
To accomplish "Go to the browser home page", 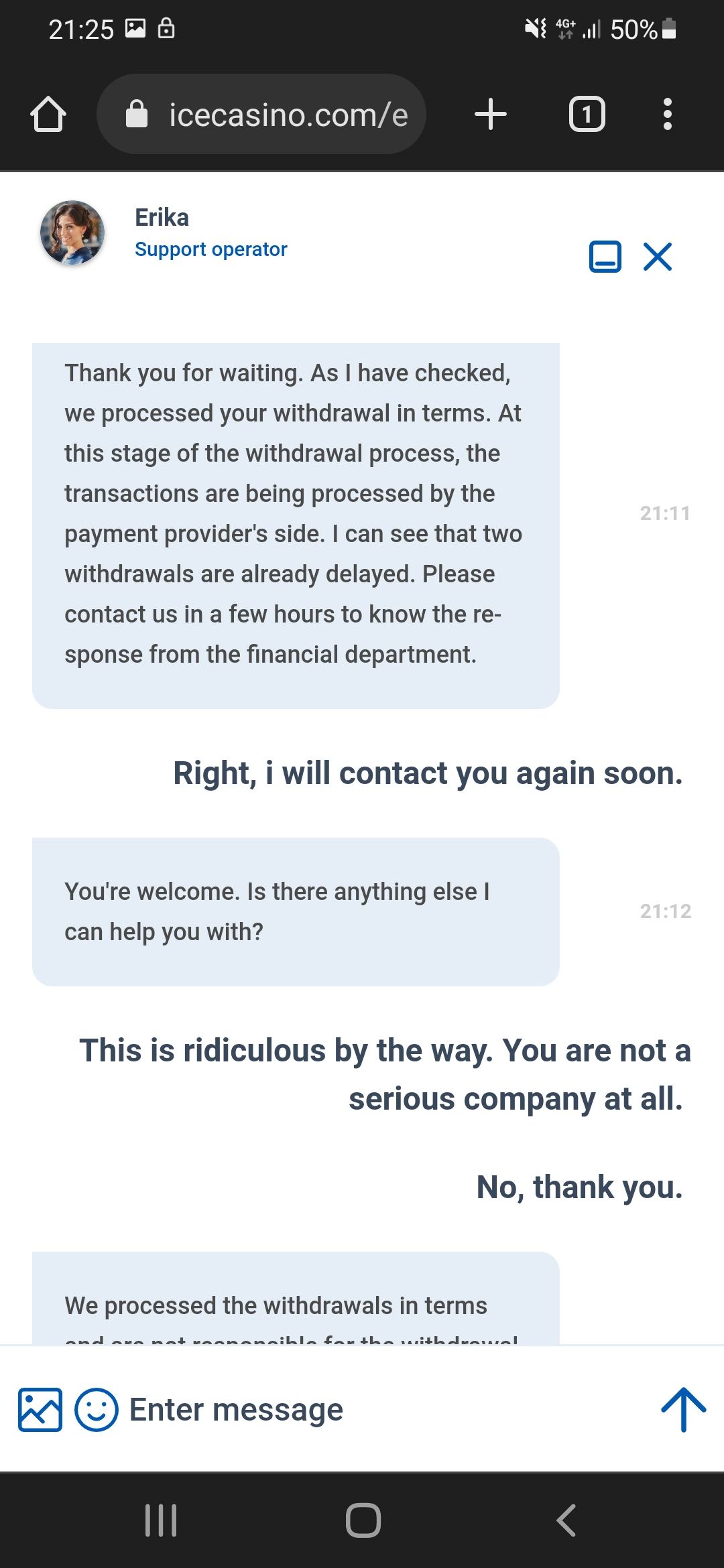I will (x=48, y=115).
